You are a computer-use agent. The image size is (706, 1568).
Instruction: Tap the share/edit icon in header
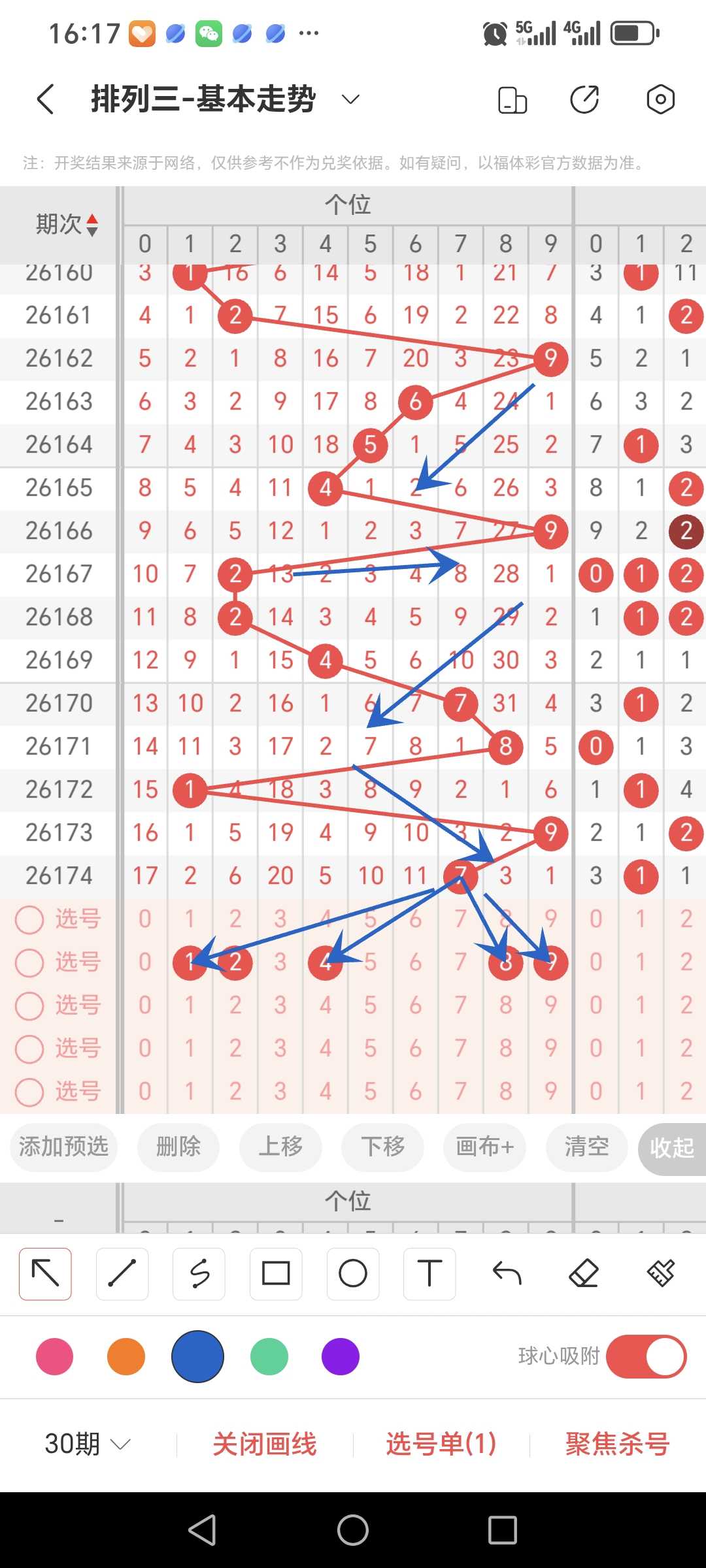coord(584,99)
